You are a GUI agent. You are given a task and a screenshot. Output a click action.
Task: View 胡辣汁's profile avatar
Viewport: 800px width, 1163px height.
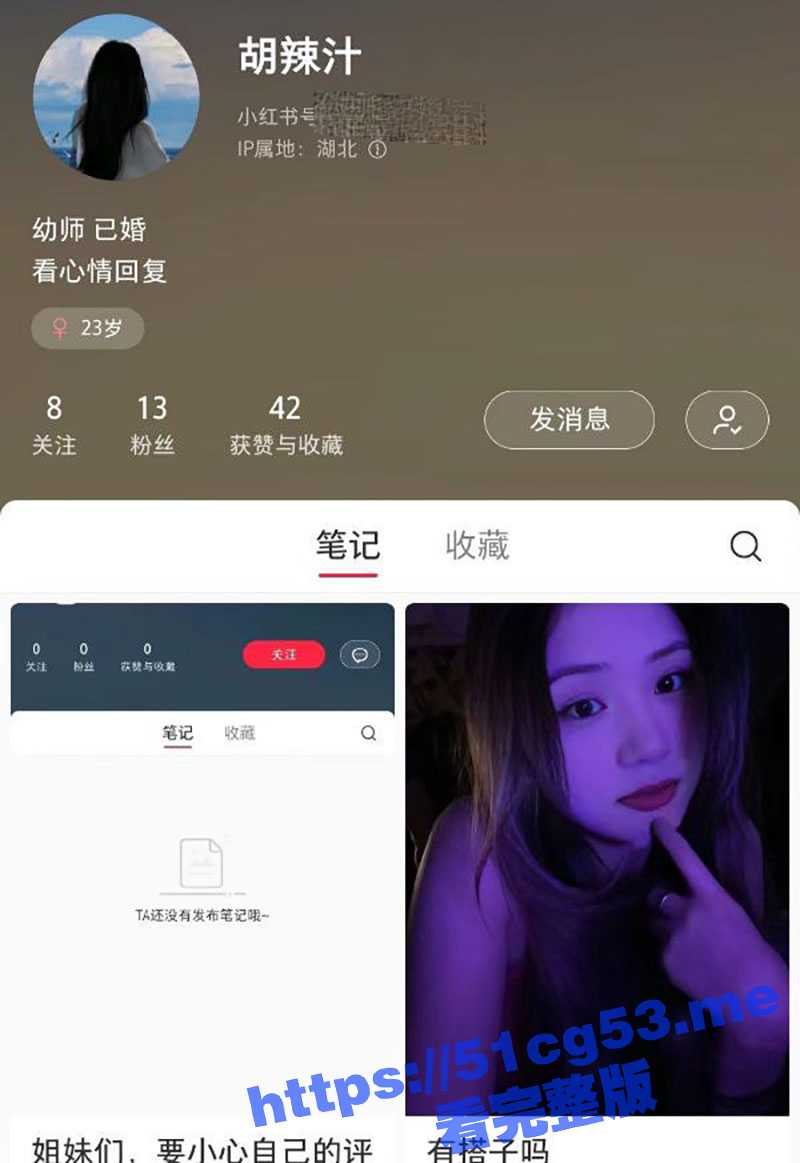(116, 98)
